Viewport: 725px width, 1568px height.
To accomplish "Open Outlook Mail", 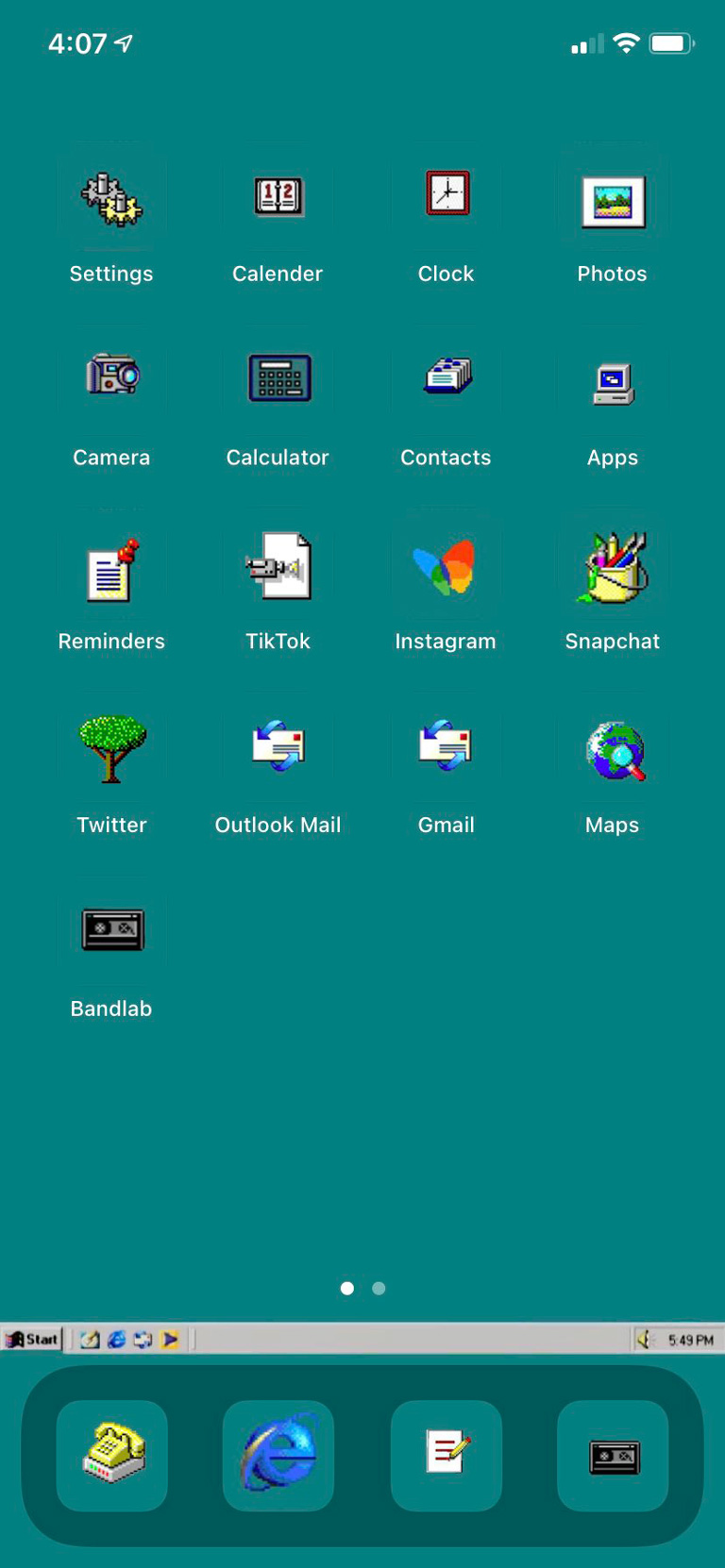I will [278, 747].
